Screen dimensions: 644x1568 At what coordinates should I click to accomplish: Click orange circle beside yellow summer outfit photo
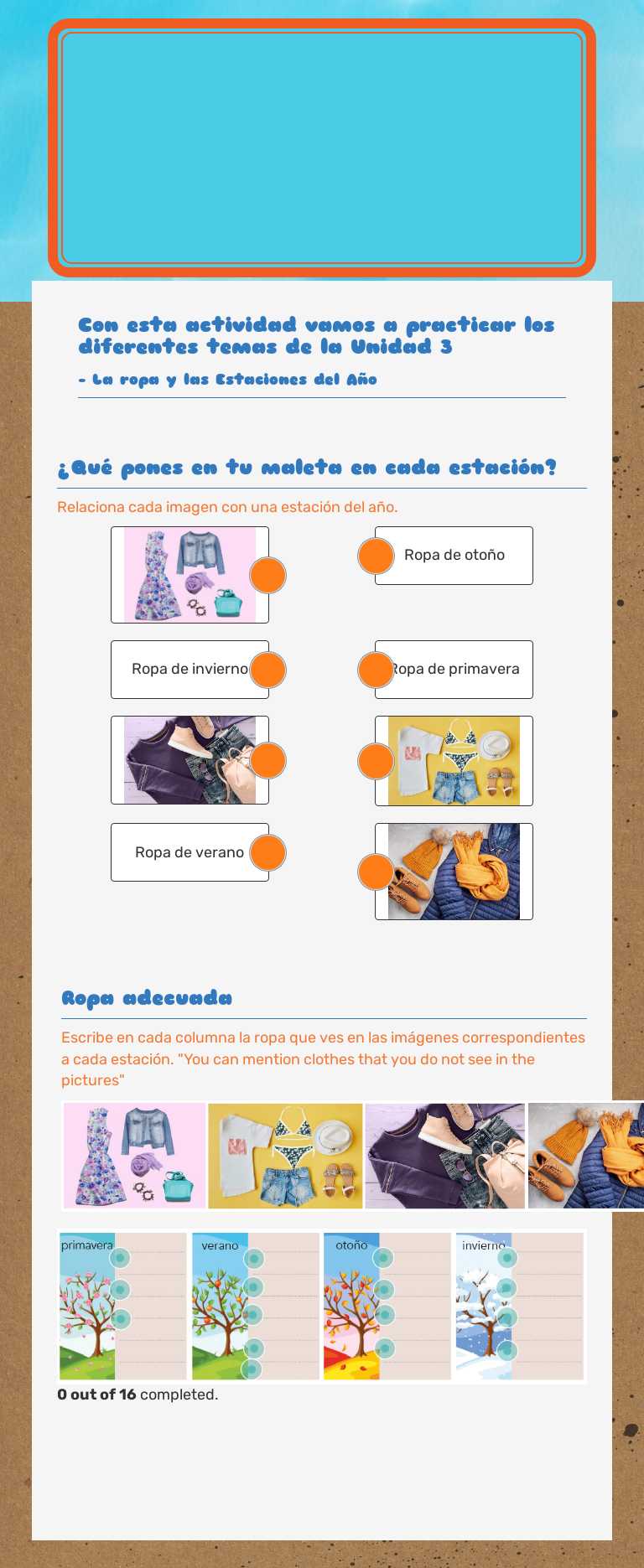coord(375,760)
